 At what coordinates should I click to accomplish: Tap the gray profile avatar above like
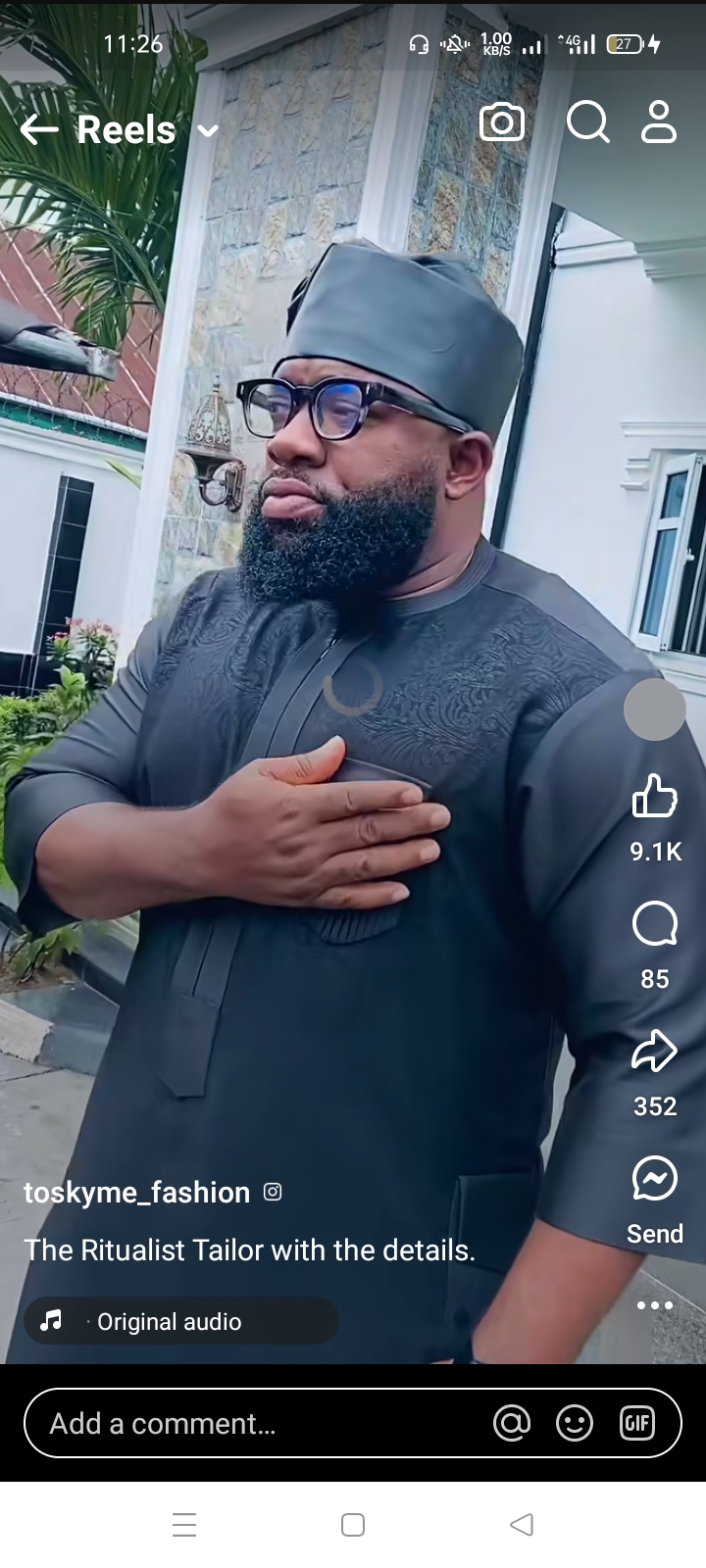[655, 709]
